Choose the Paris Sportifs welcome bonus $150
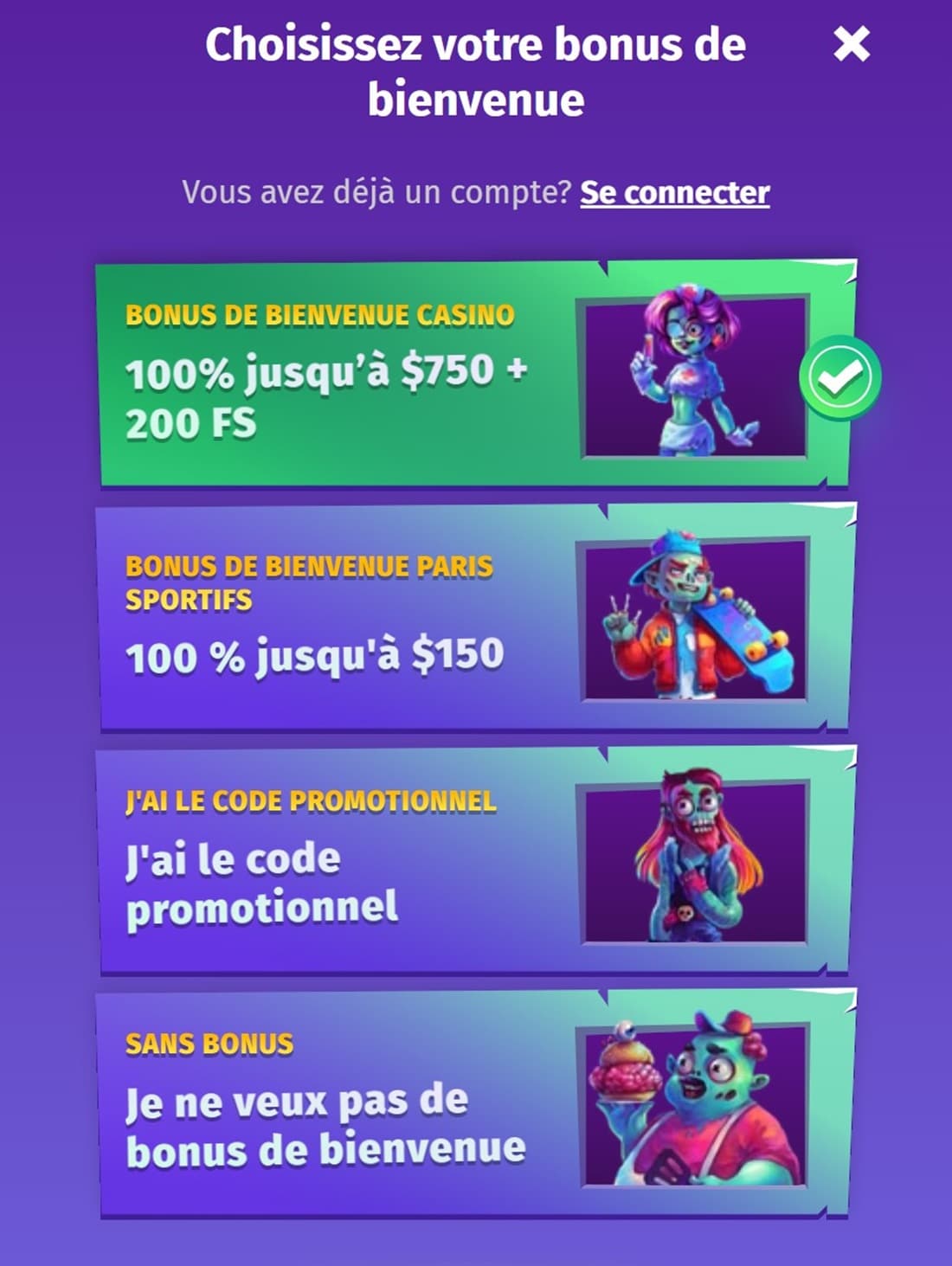The width and height of the screenshot is (952, 1266). click(x=474, y=618)
